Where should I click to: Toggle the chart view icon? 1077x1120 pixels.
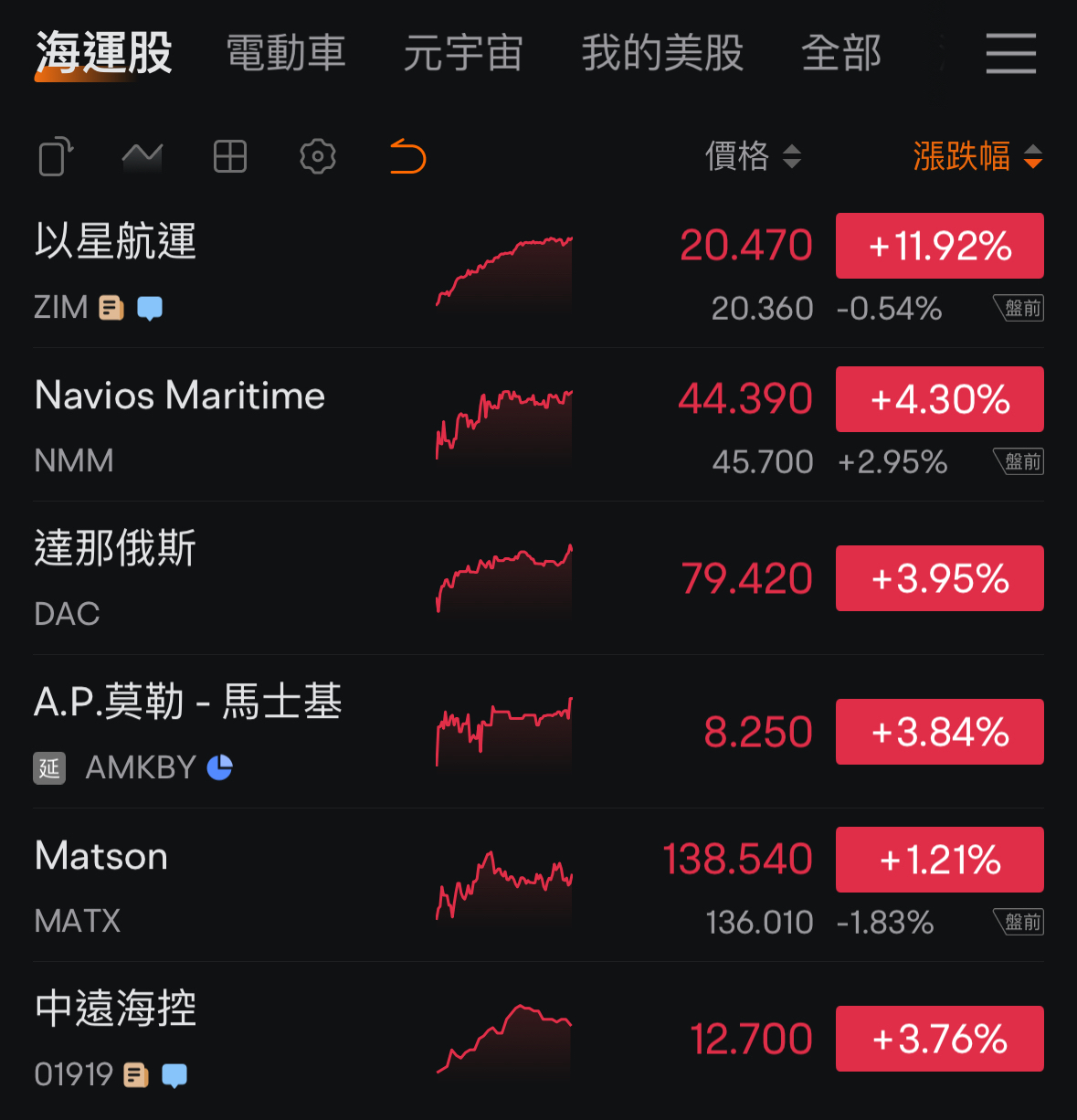click(143, 156)
